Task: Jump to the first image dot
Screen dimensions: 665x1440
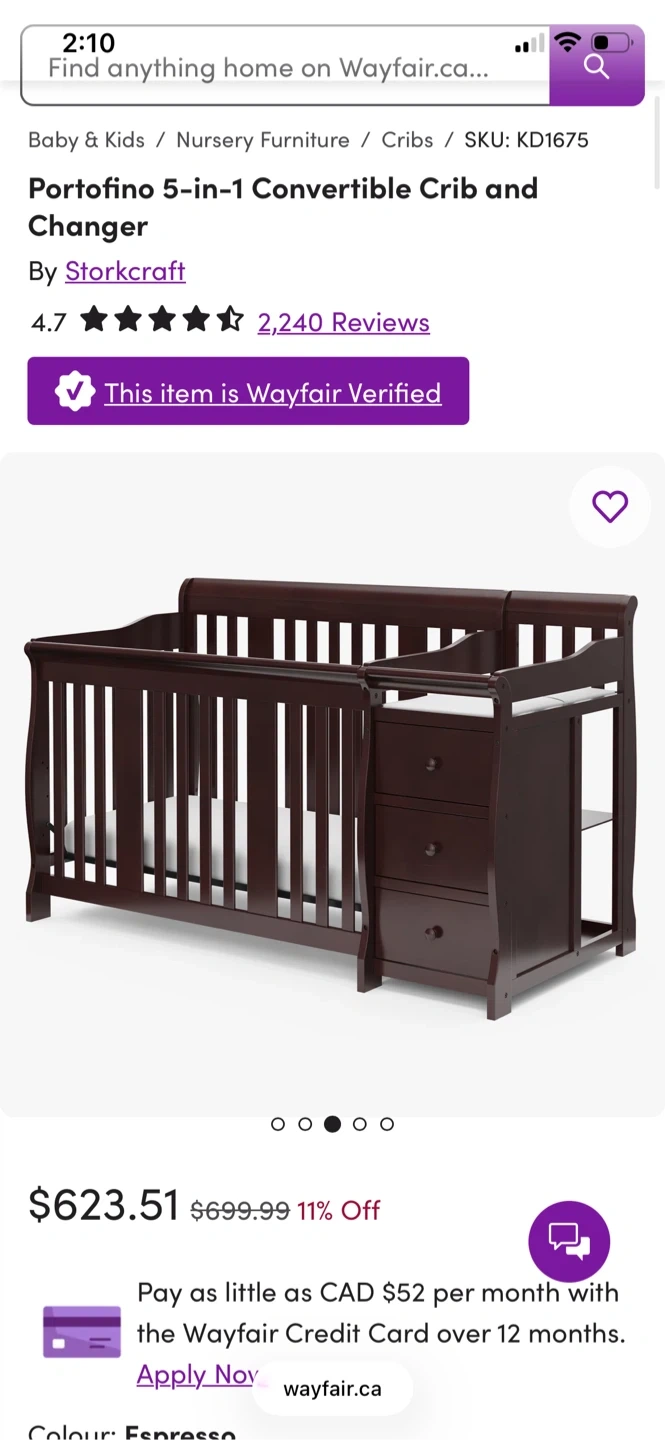Action: point(278,1124)
